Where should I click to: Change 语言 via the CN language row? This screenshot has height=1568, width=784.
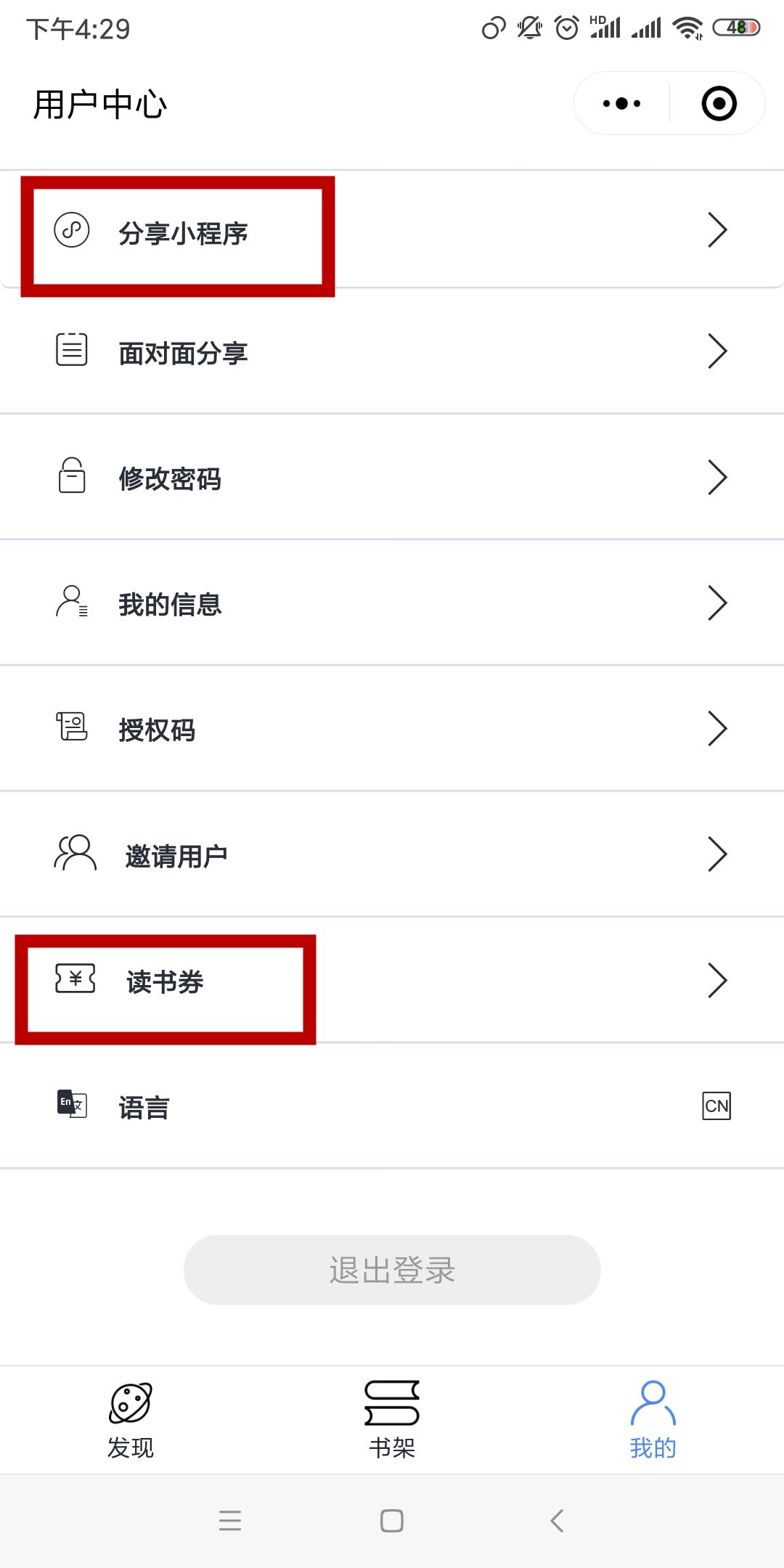(392, 1106)
